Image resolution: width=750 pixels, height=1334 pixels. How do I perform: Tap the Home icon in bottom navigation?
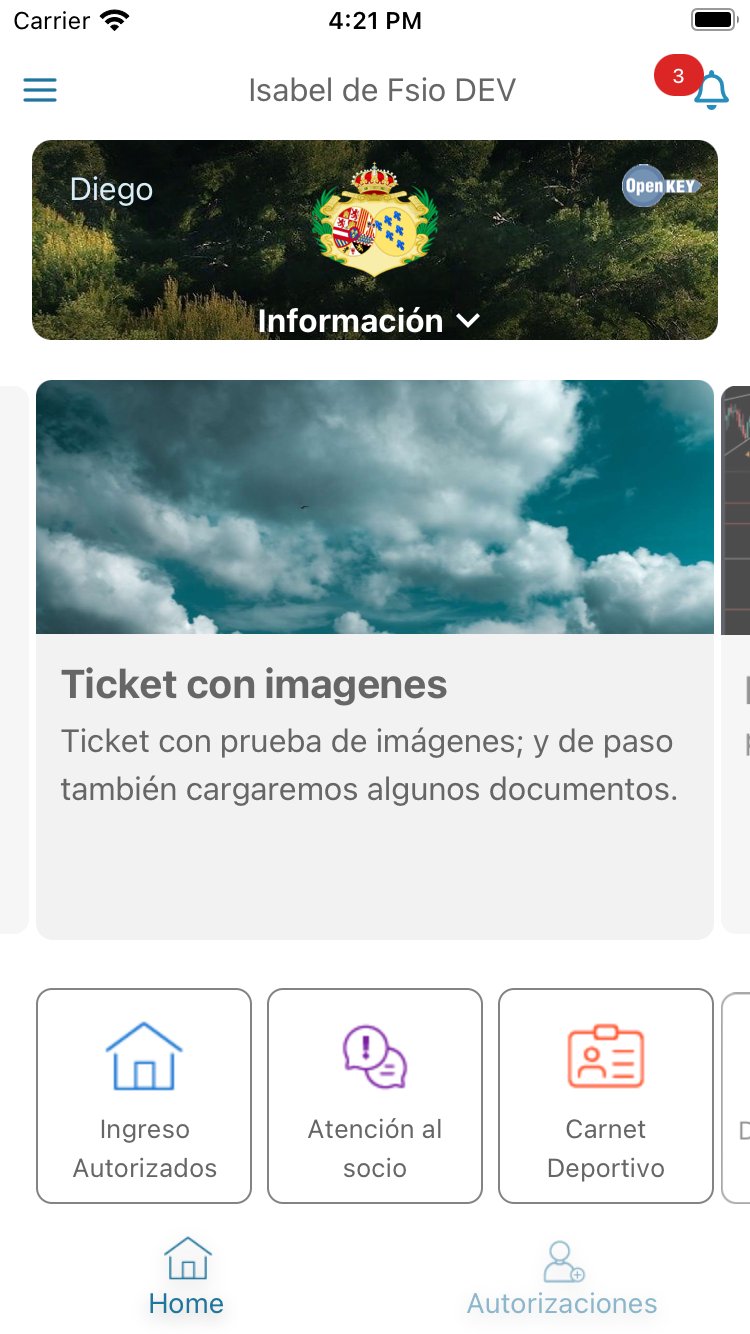(x=186, y=1258)
